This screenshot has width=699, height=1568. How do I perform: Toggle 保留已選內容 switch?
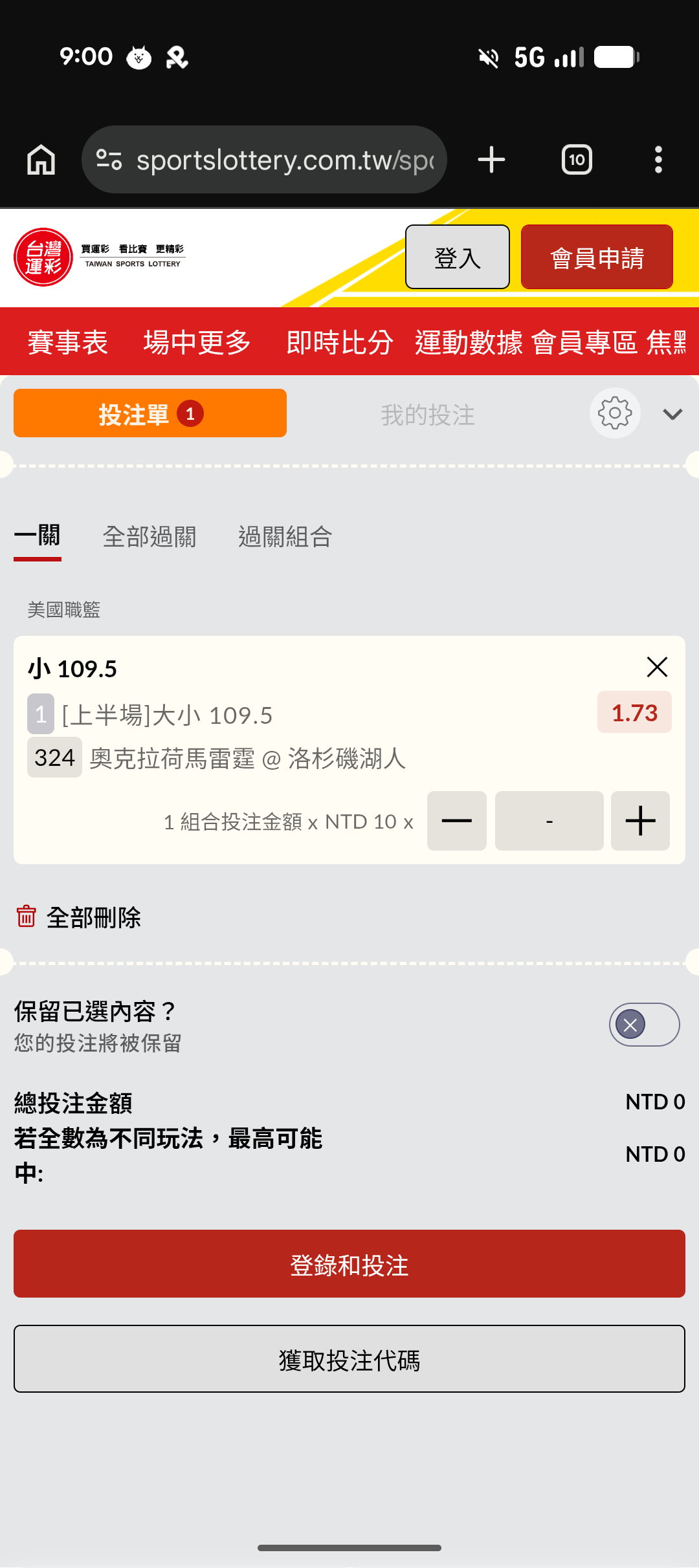644,1025
